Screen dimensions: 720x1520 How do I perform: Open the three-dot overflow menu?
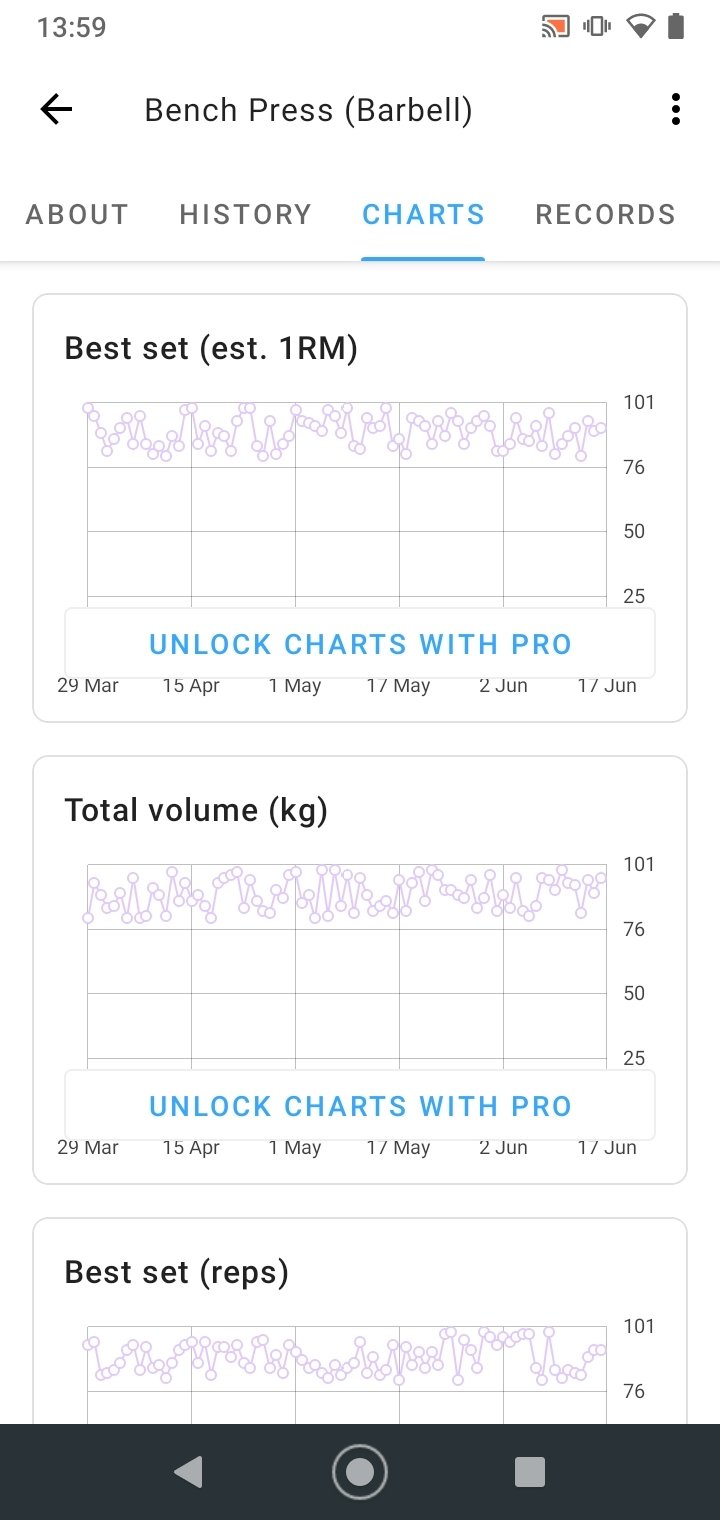coord(676,110)
